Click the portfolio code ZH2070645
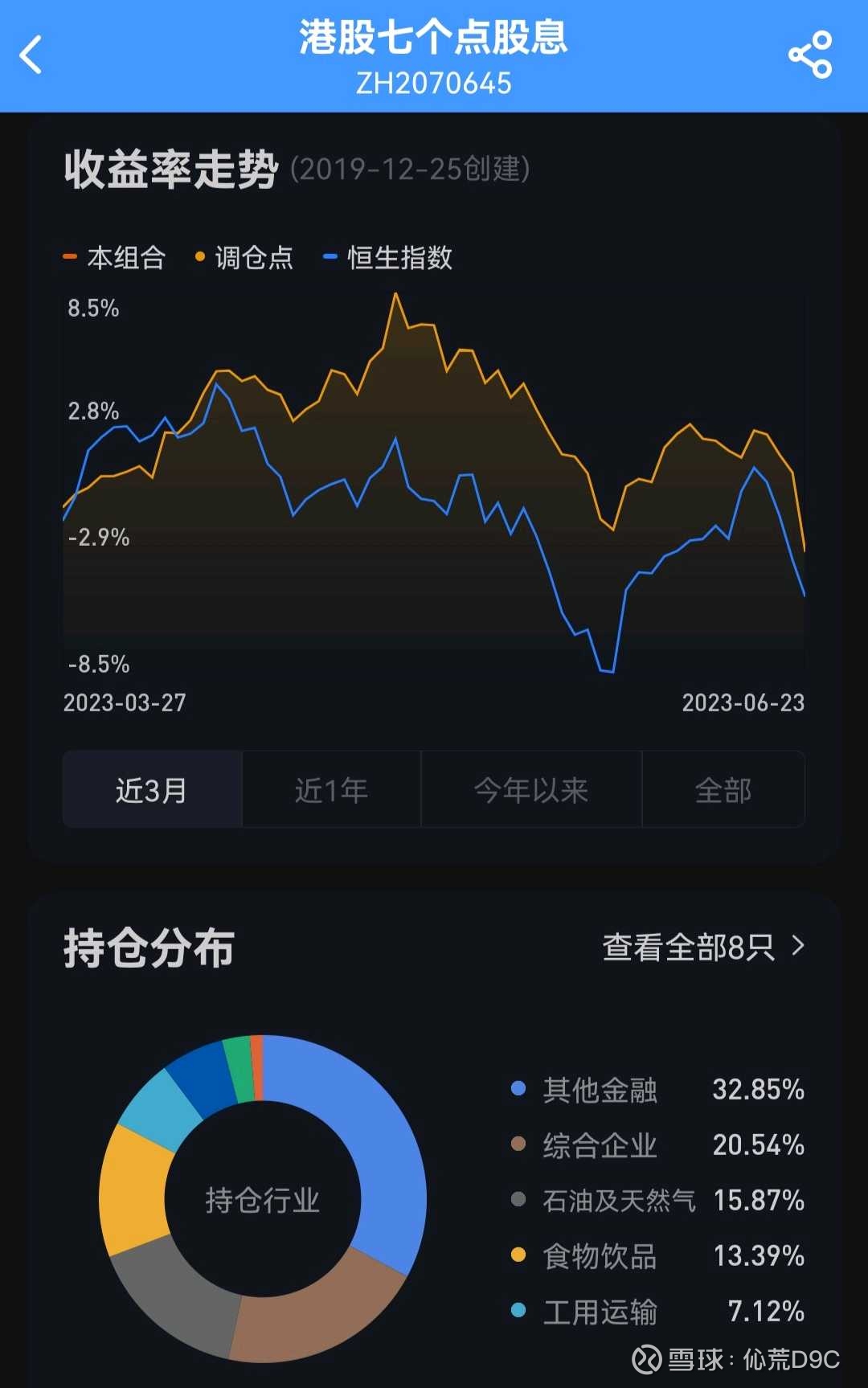Viewport: 868px width, 1388px height. tap(434, 81)
